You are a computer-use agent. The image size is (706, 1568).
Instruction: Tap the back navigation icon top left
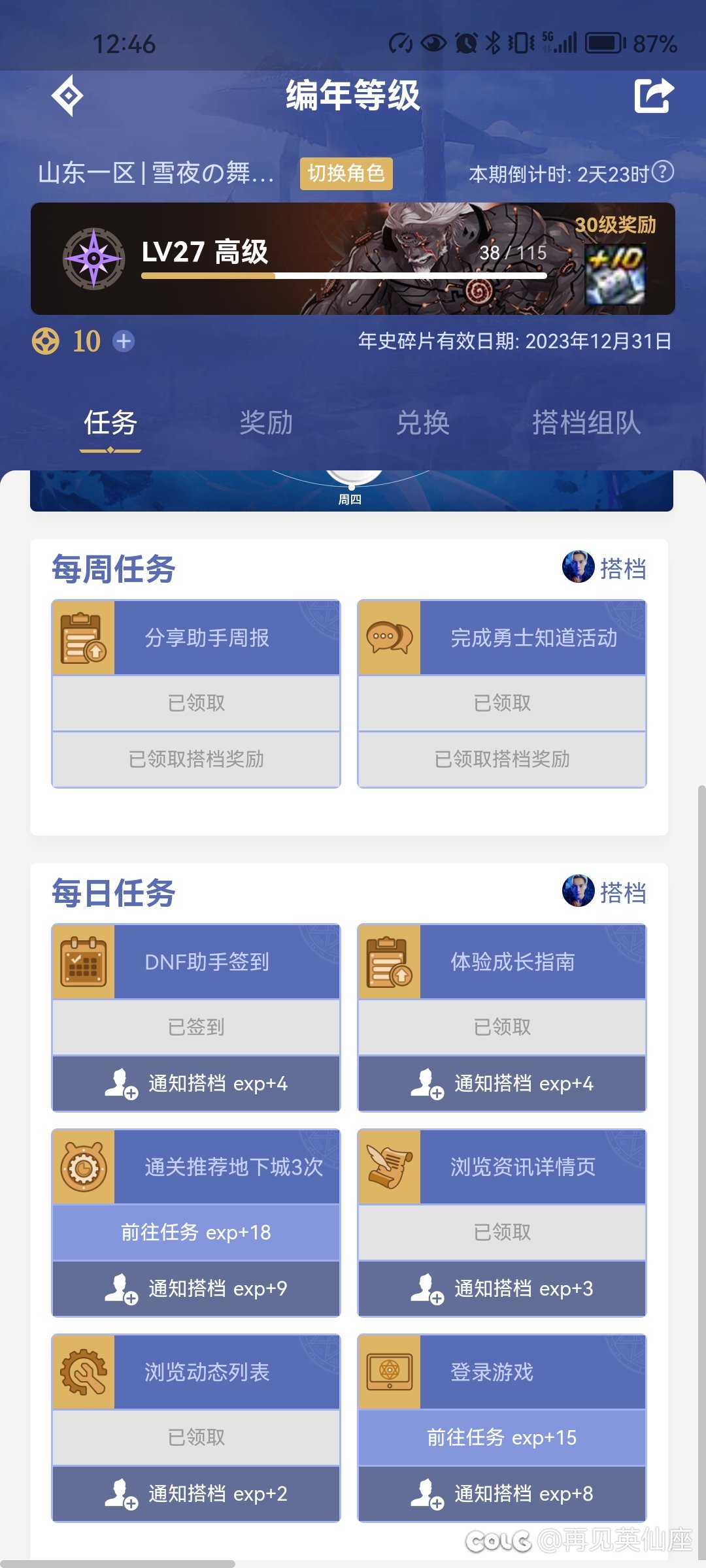pyautogui.click(x=68, y=95)
